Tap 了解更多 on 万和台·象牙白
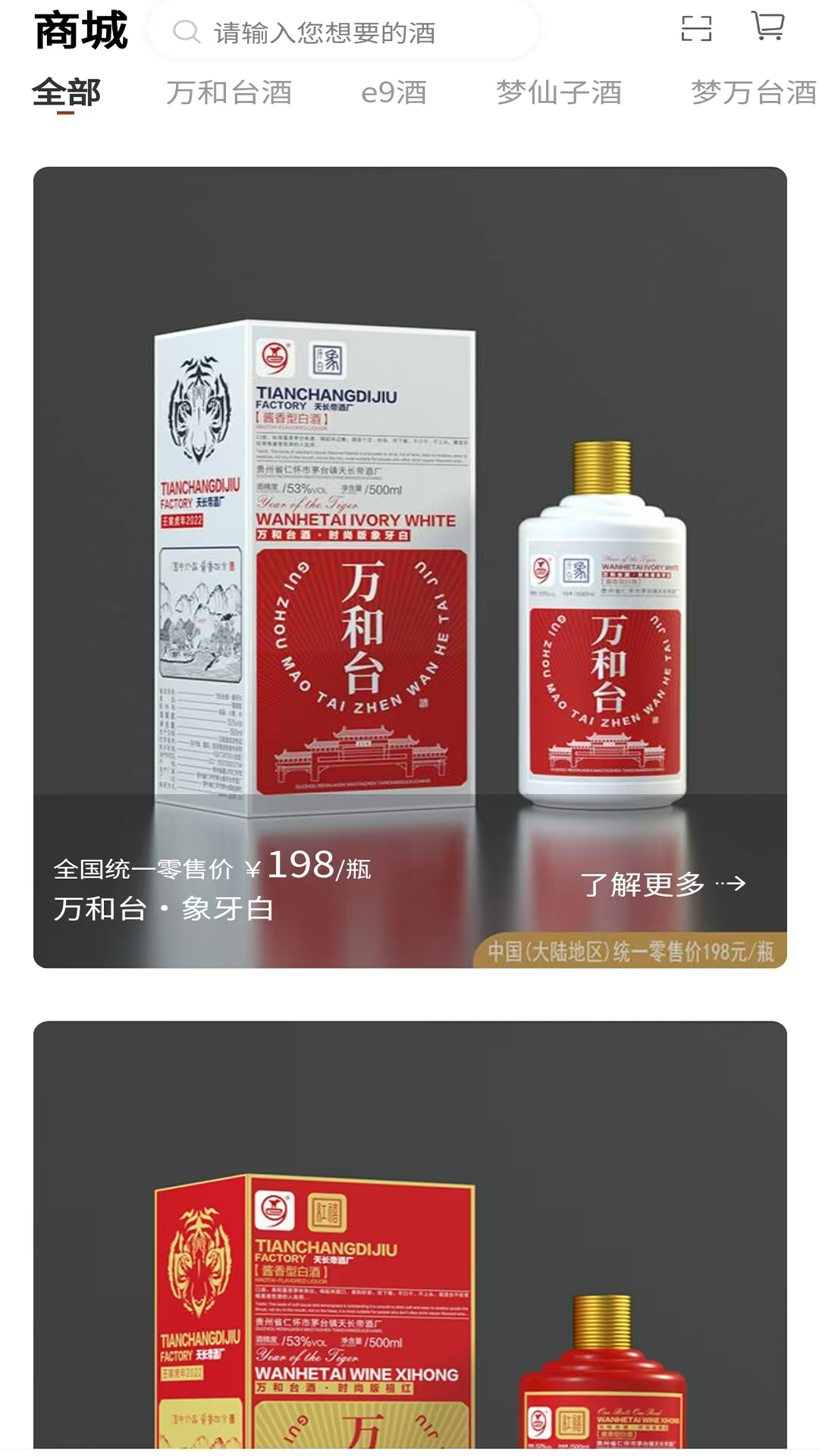Image resolution: width=819 pixels, height=1456 pixels. 662,884
